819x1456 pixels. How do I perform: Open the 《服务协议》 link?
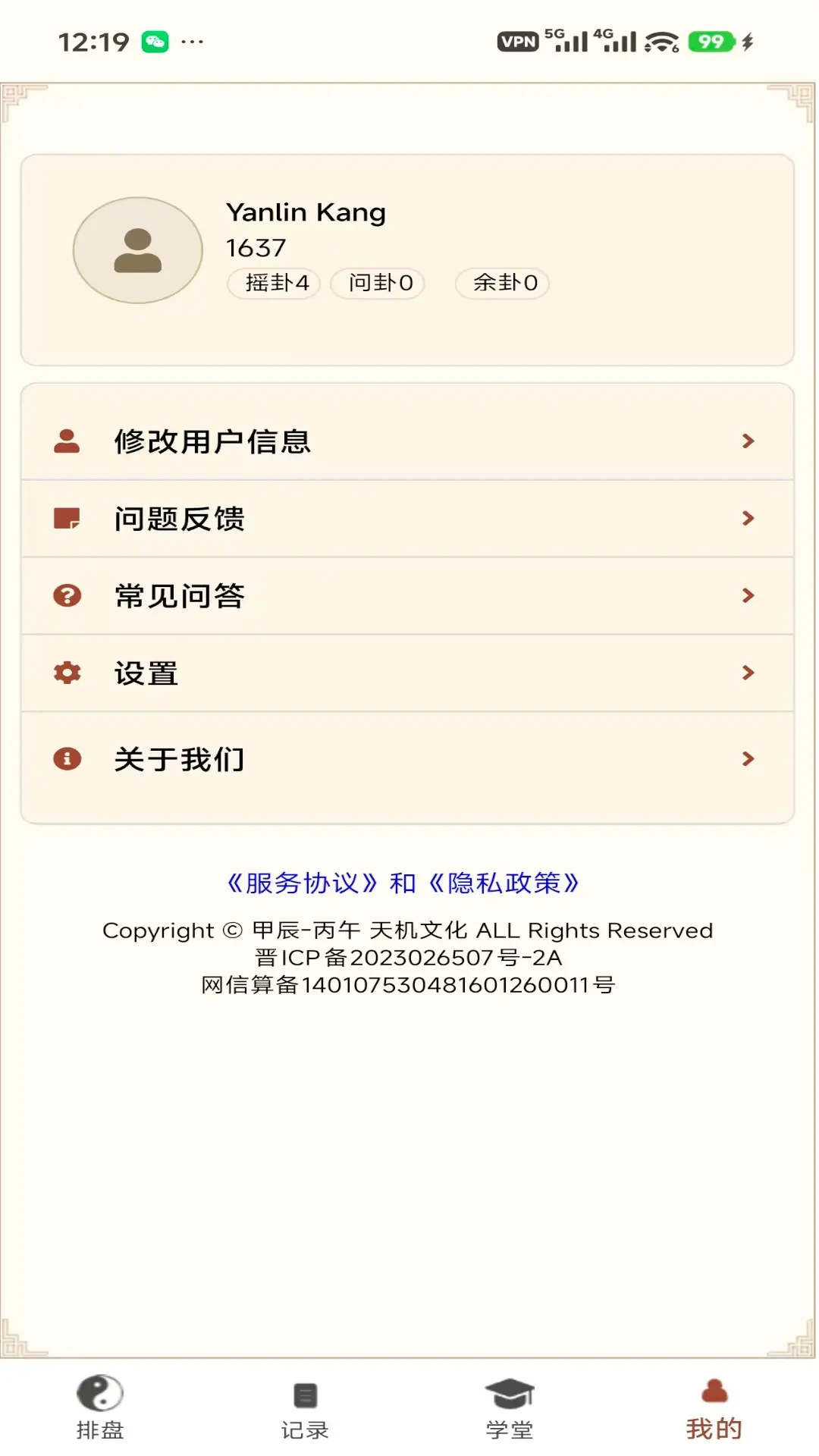[302, 883]
